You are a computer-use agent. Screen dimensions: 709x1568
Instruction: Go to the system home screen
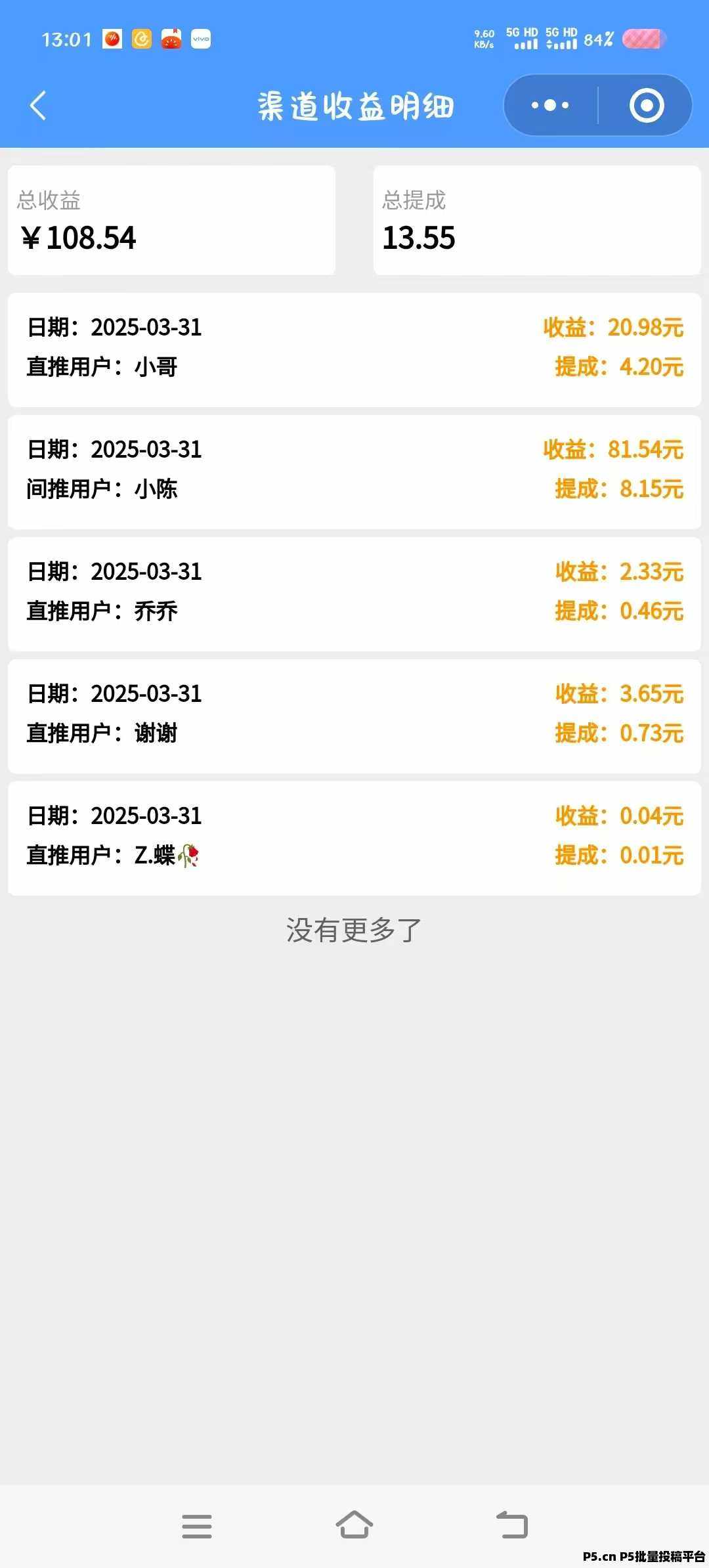tap(354, 1525)
